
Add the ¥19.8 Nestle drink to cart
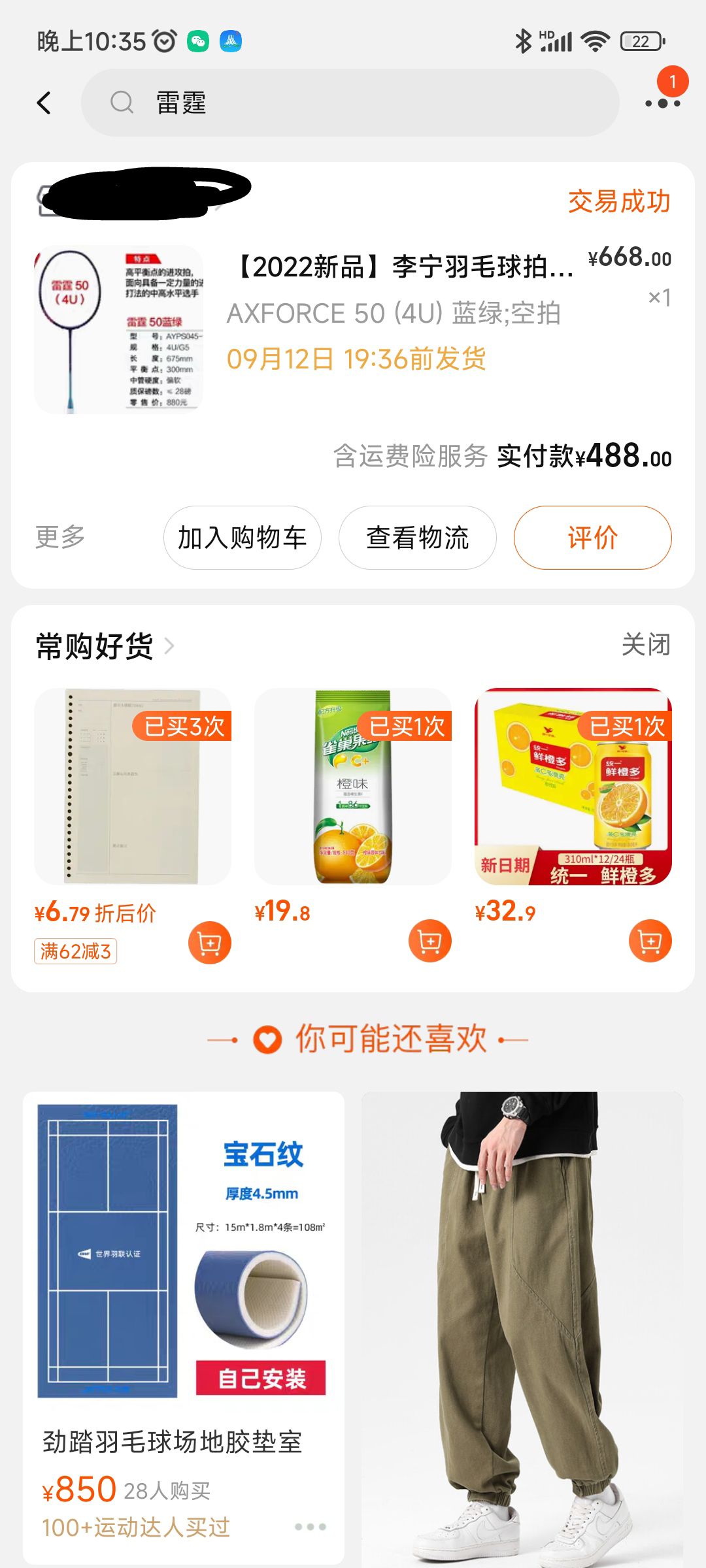[429, 941]
